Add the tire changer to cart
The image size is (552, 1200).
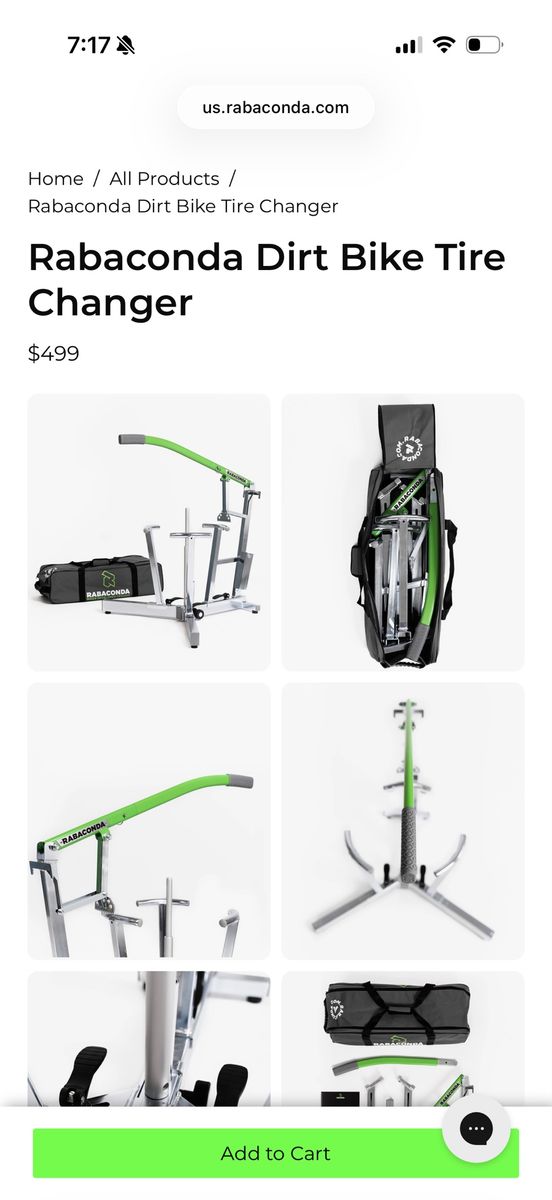coord(276,1153)
